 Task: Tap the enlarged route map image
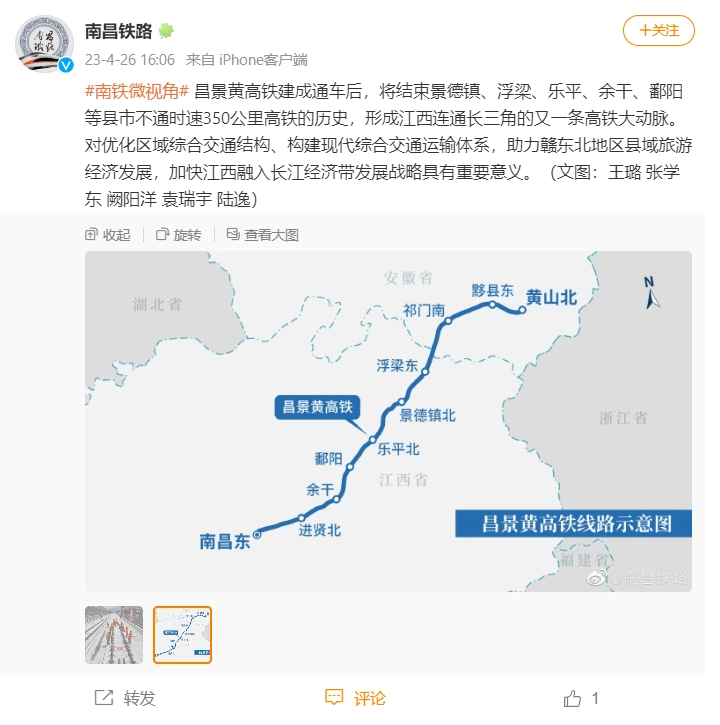[388, 421]
